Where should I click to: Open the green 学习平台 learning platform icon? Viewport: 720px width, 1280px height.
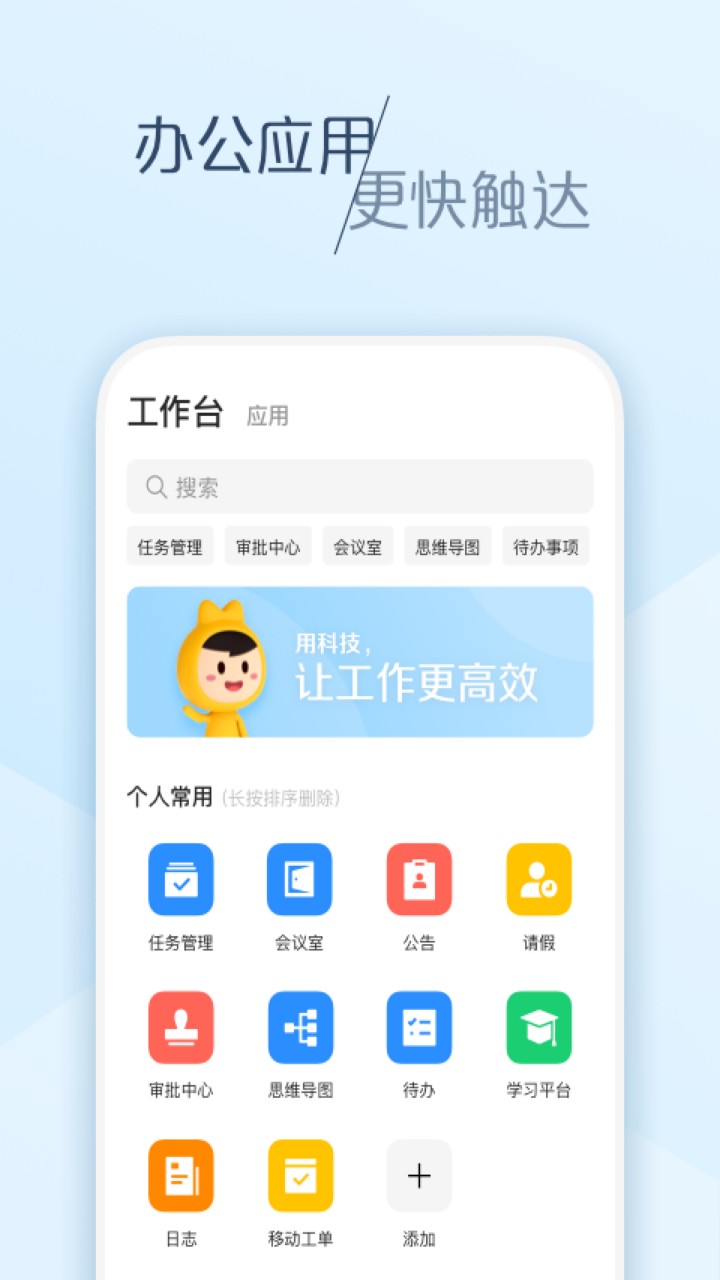coord(539,1027)
